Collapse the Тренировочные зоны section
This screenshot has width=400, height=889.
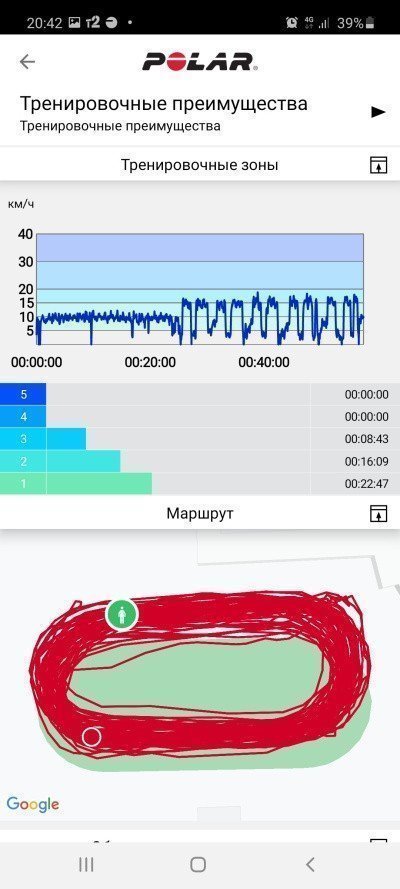[x=378, y=165]
